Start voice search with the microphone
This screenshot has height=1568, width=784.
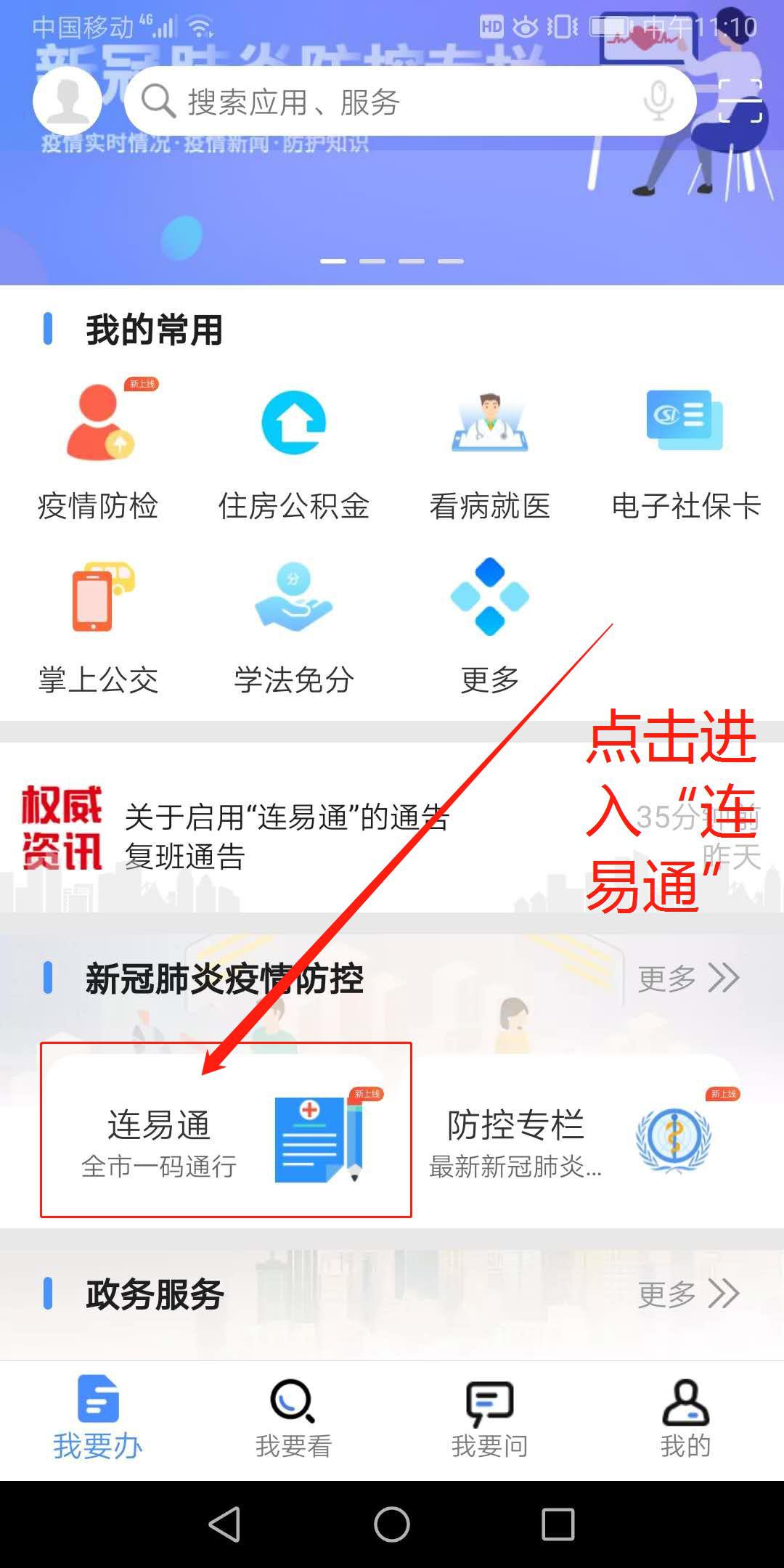point(658,101)
